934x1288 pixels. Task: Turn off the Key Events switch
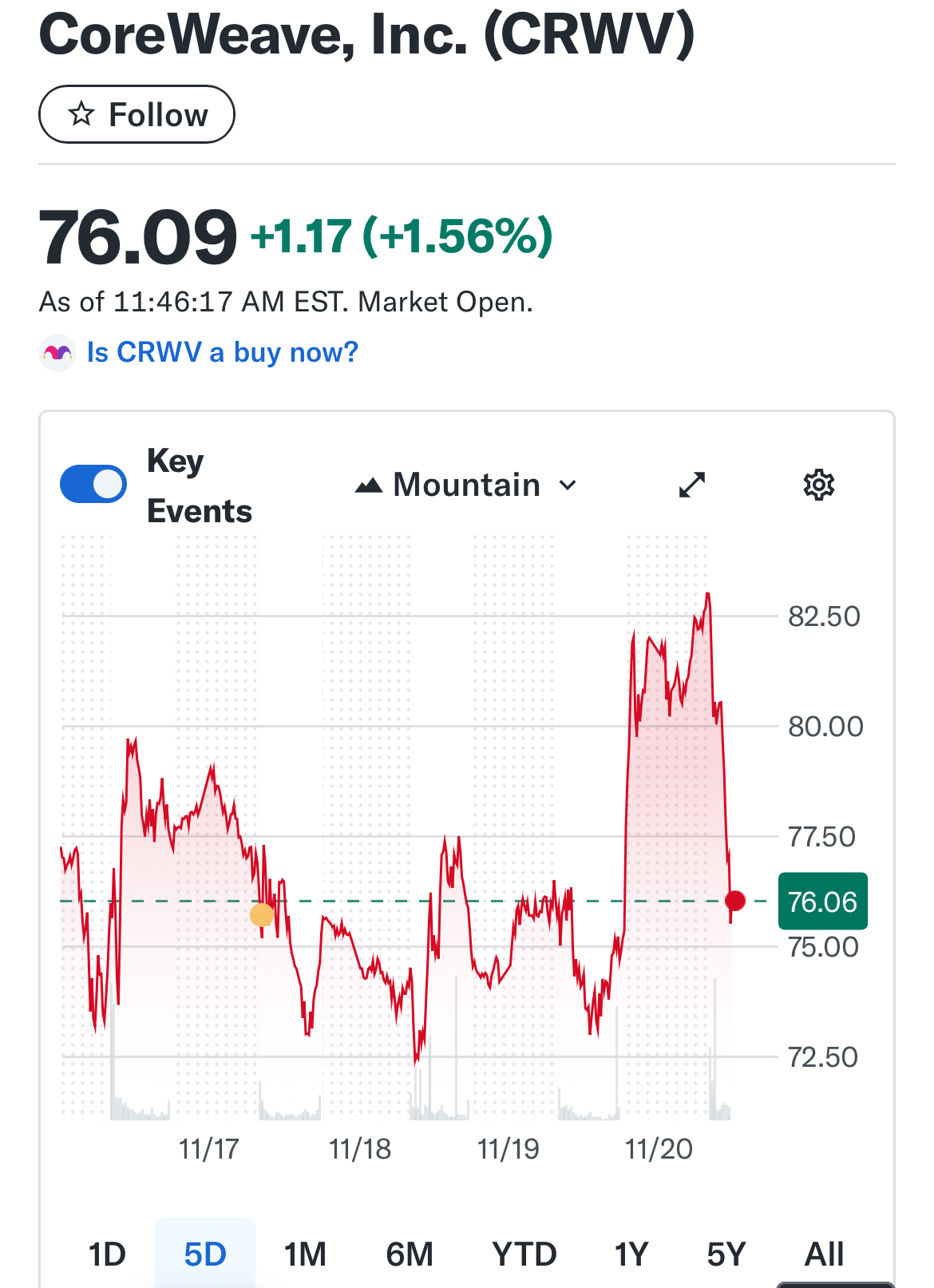[93, 484]
